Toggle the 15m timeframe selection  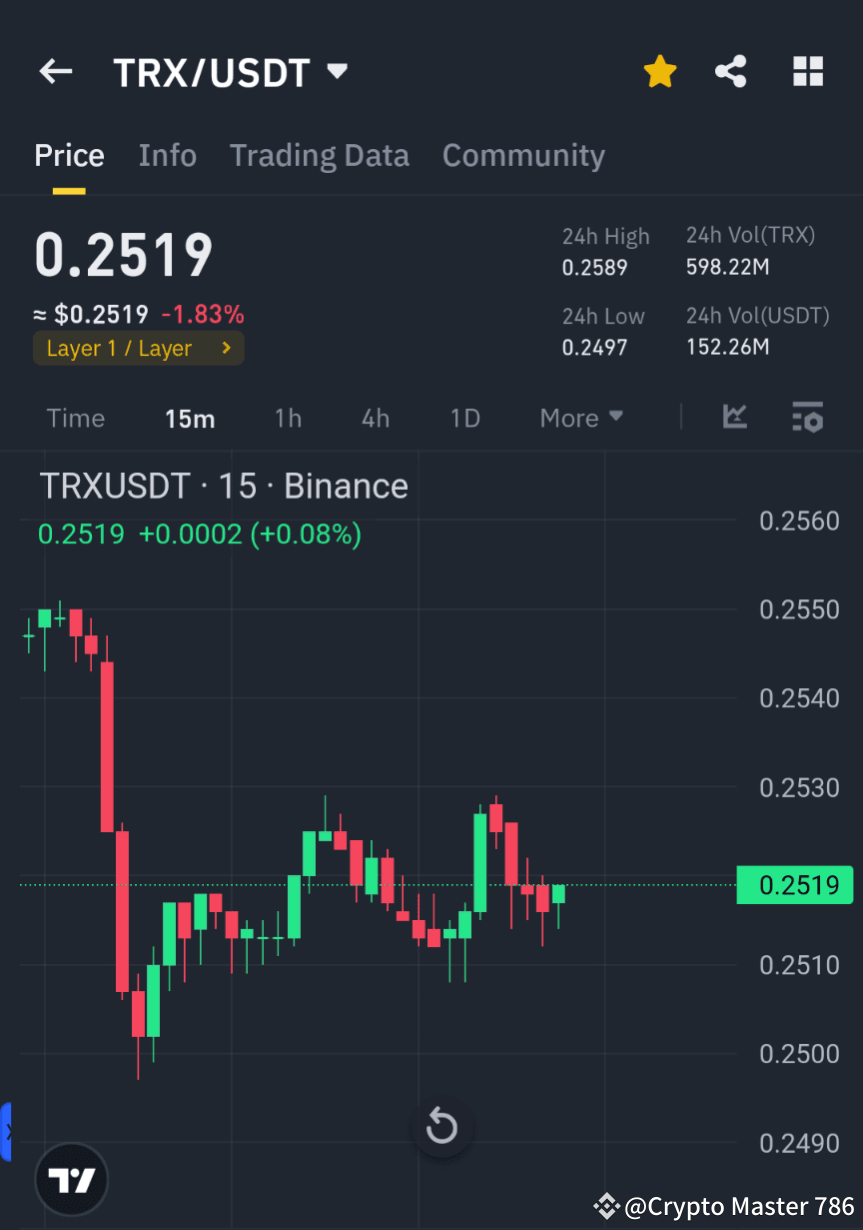tap(190, 418)
